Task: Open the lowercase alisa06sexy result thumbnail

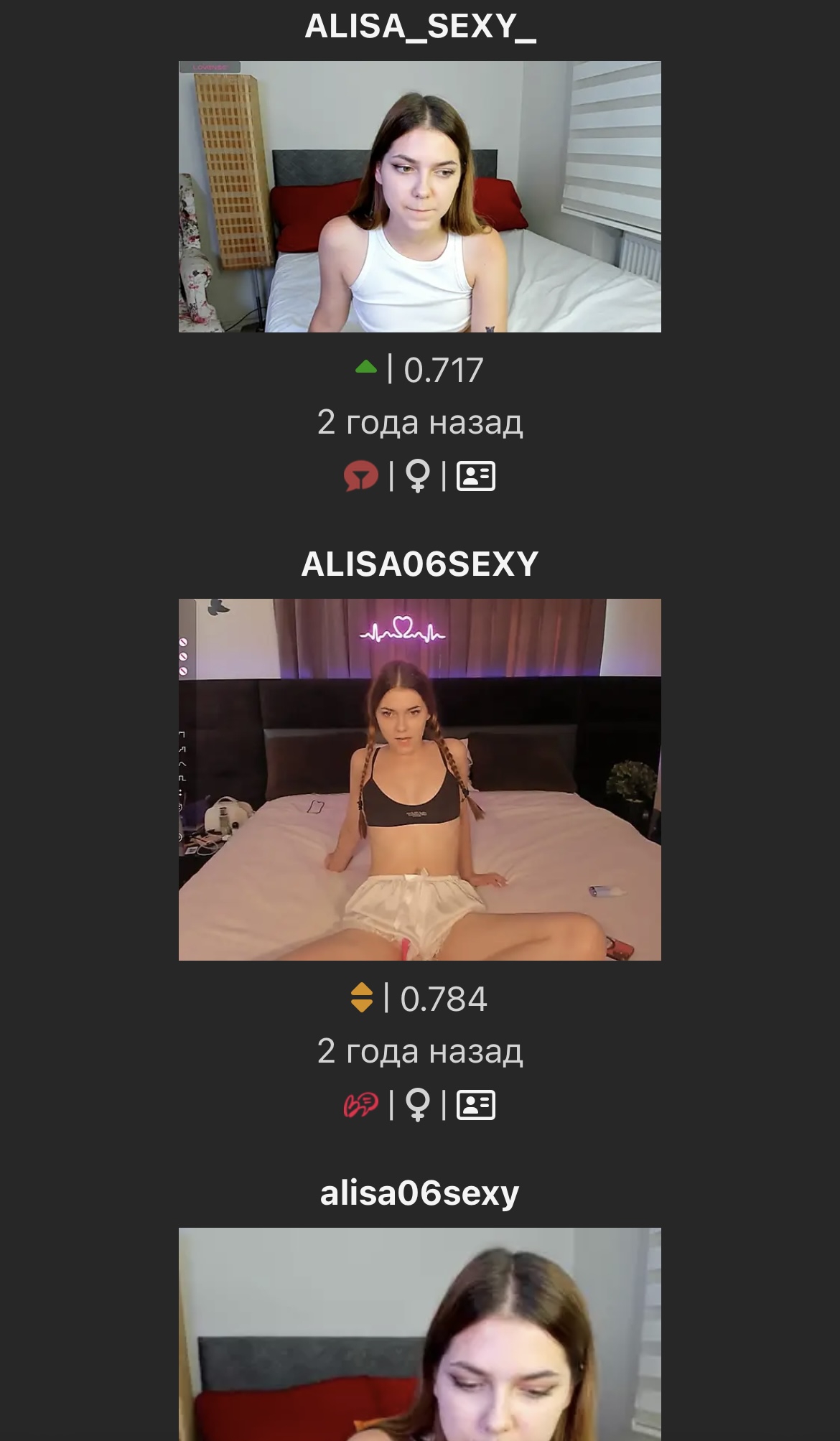Action: click(419, 1334)
